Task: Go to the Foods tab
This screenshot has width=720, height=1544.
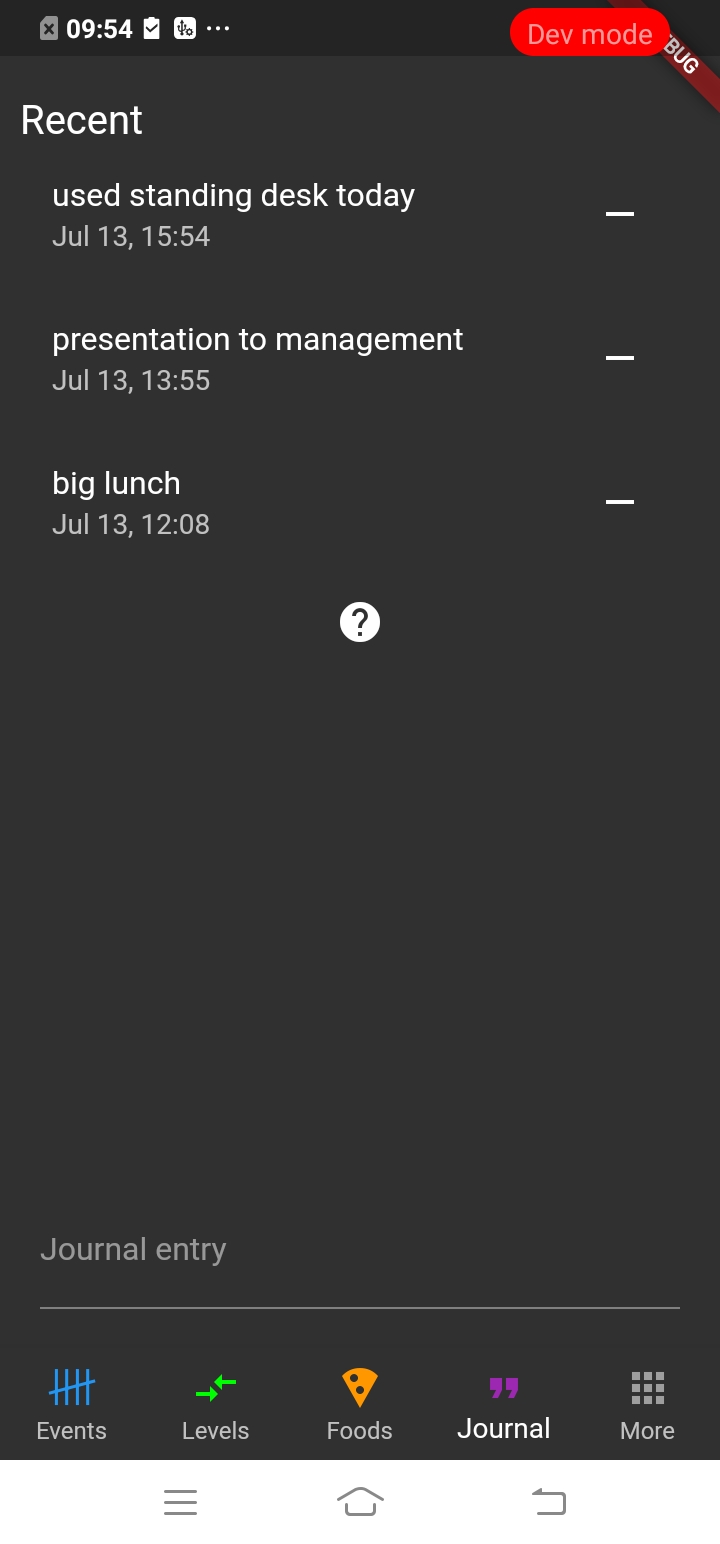Action: click(x=360, y=1405)
